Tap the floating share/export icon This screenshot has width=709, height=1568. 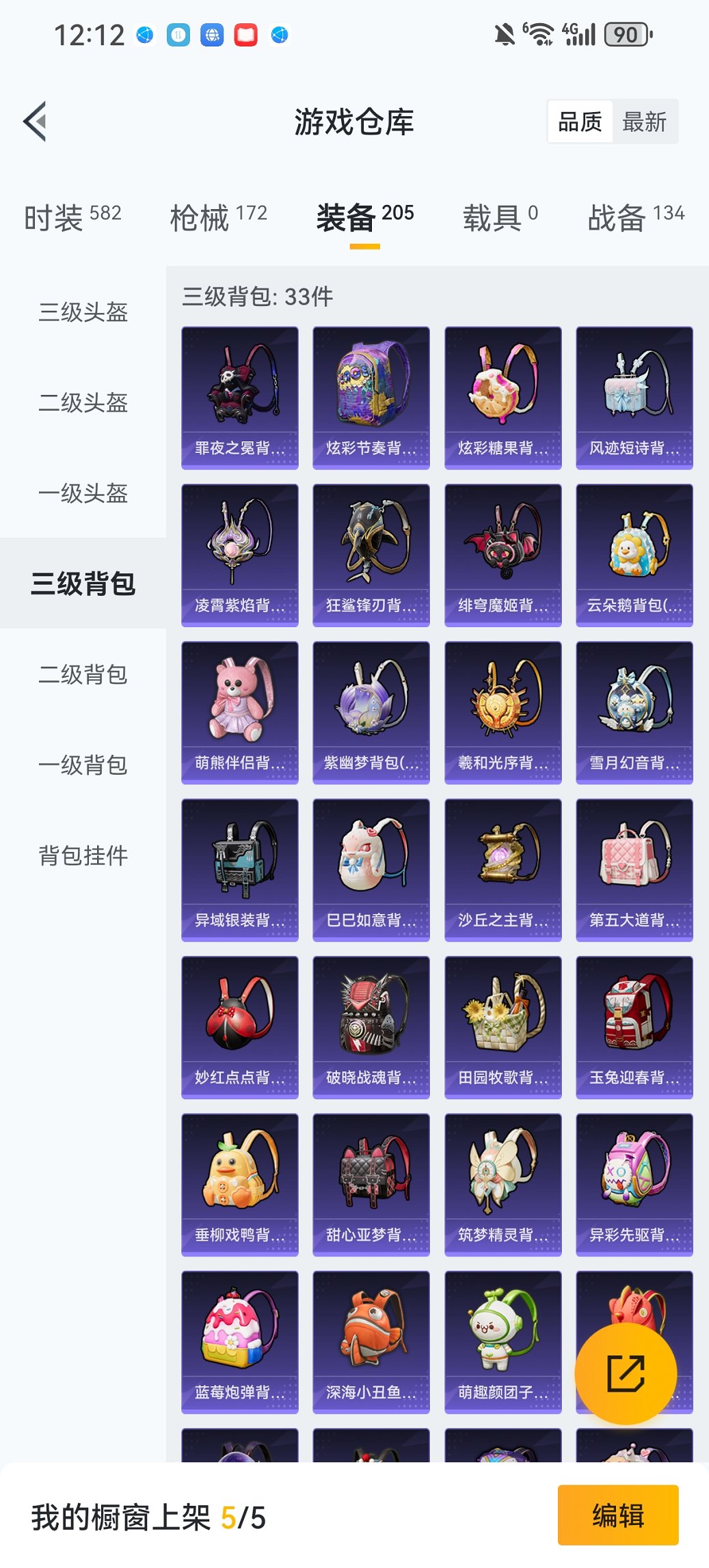click(x=628, y=1373)
